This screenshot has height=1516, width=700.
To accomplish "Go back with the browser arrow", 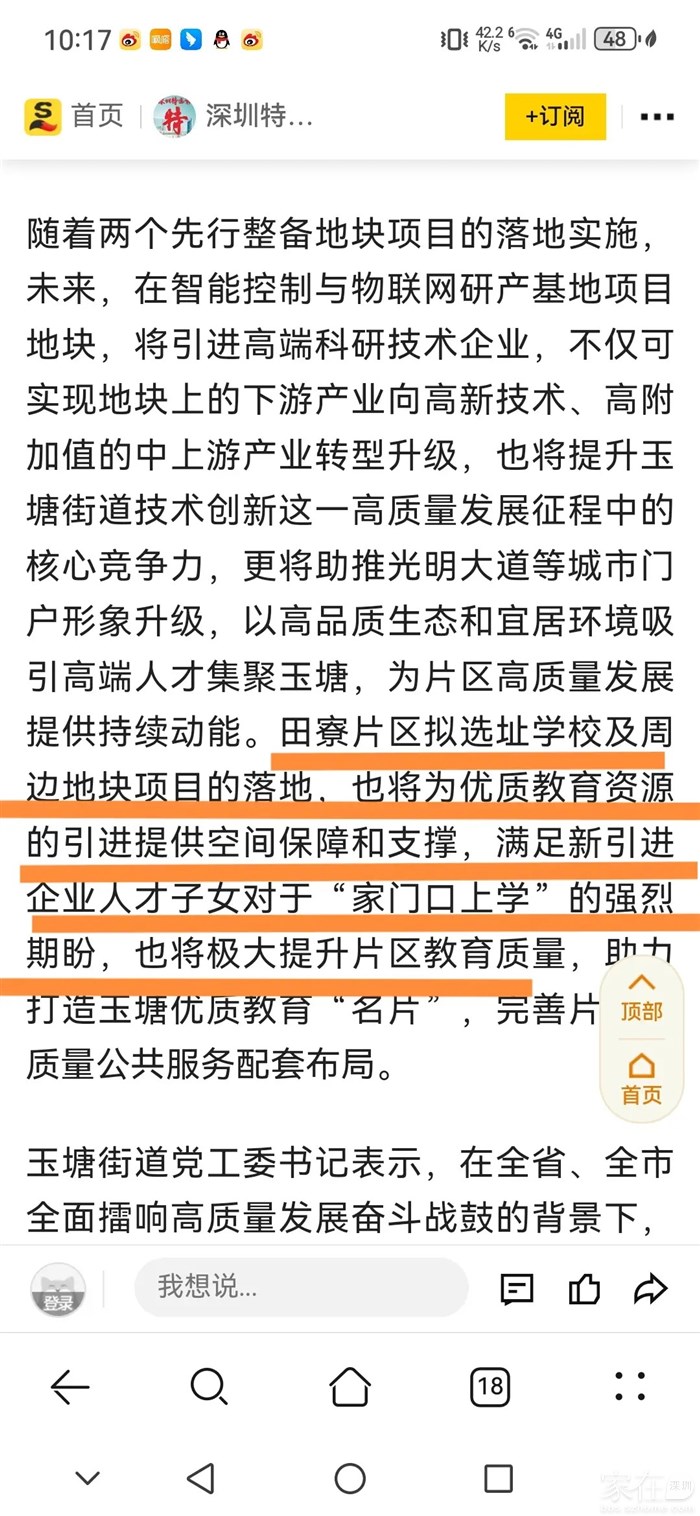I will [x=70, y=1387].
